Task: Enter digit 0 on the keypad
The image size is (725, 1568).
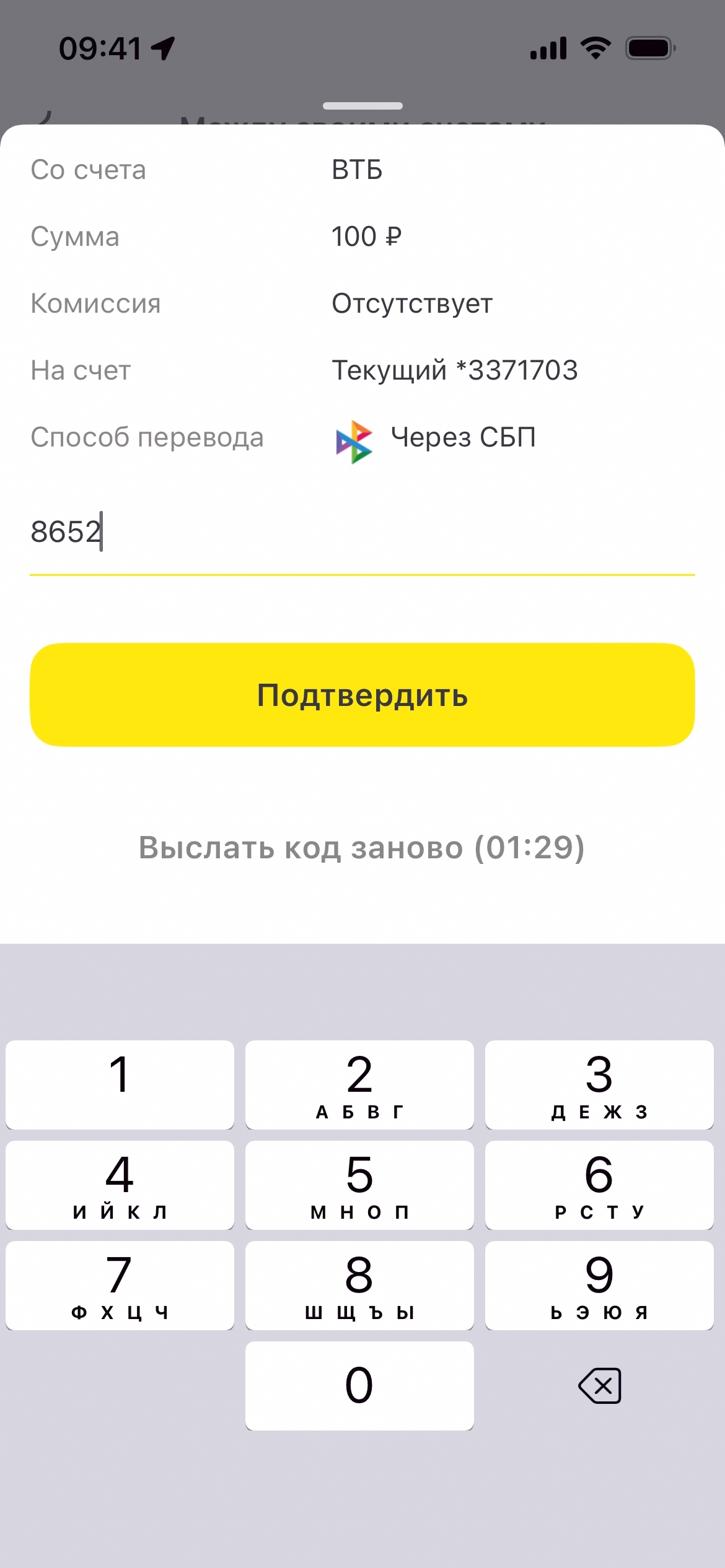Action: (x=359, y=1386)
